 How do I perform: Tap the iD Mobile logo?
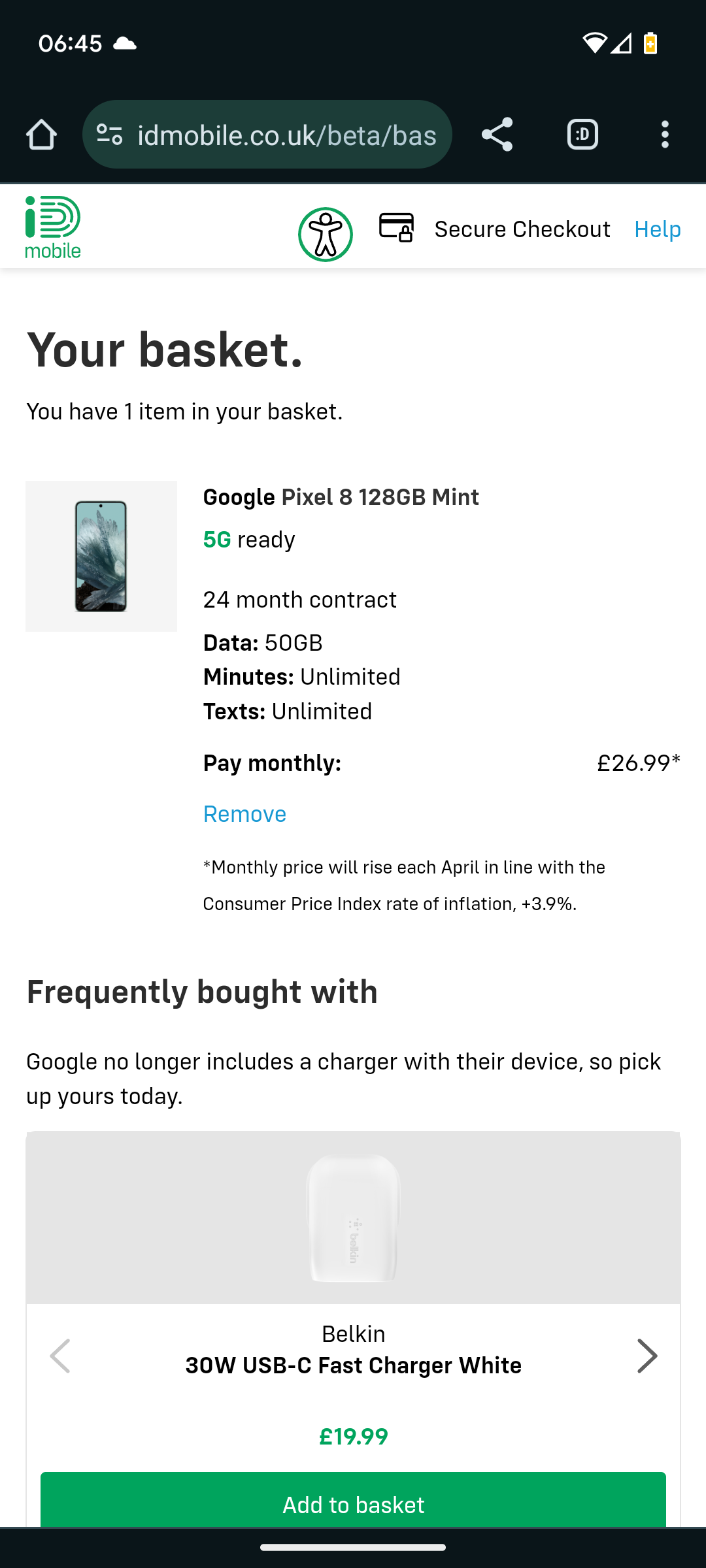pyautogui.click(x=53, y=227)
